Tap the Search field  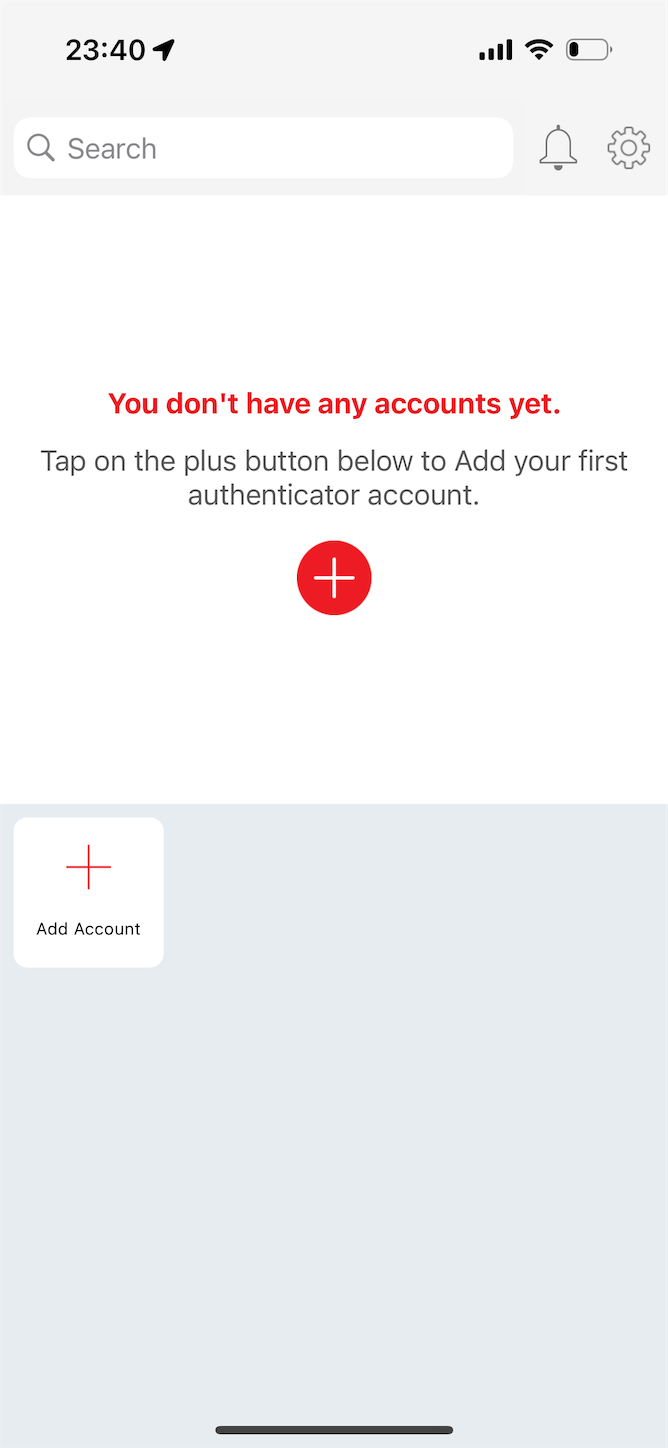pos(263,148)
